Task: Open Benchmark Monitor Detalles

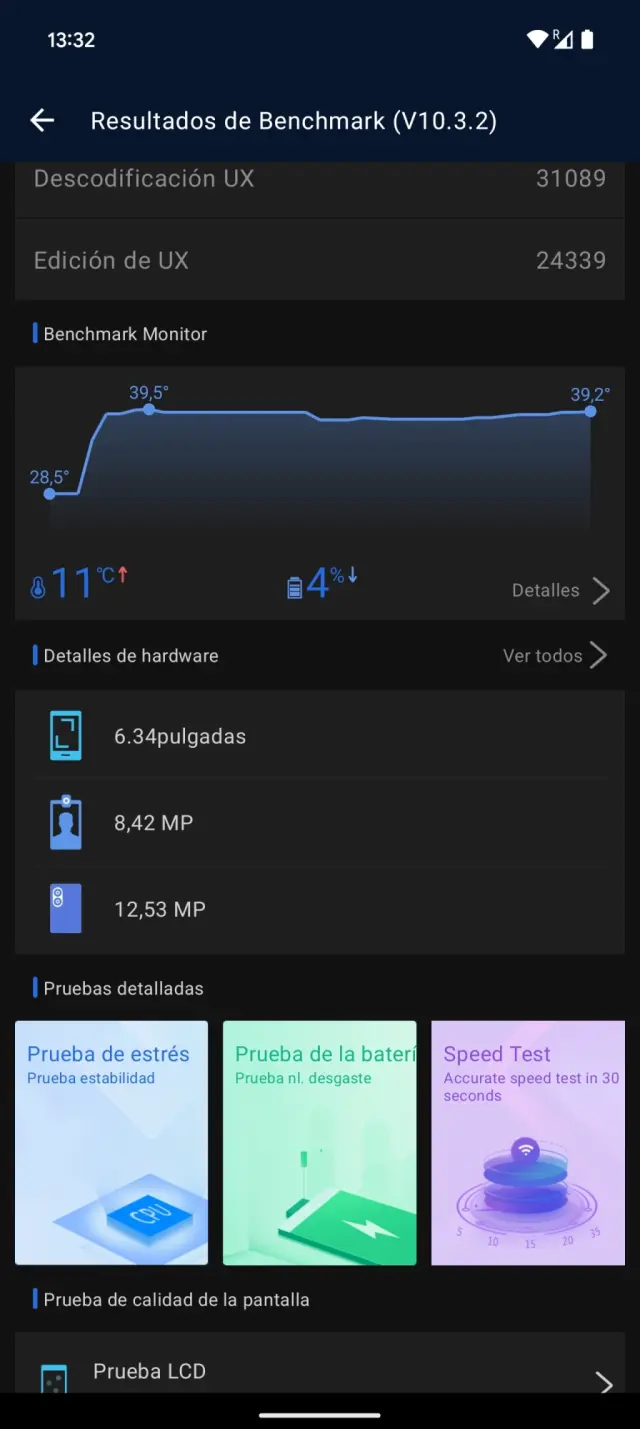Action: point(560,590)
